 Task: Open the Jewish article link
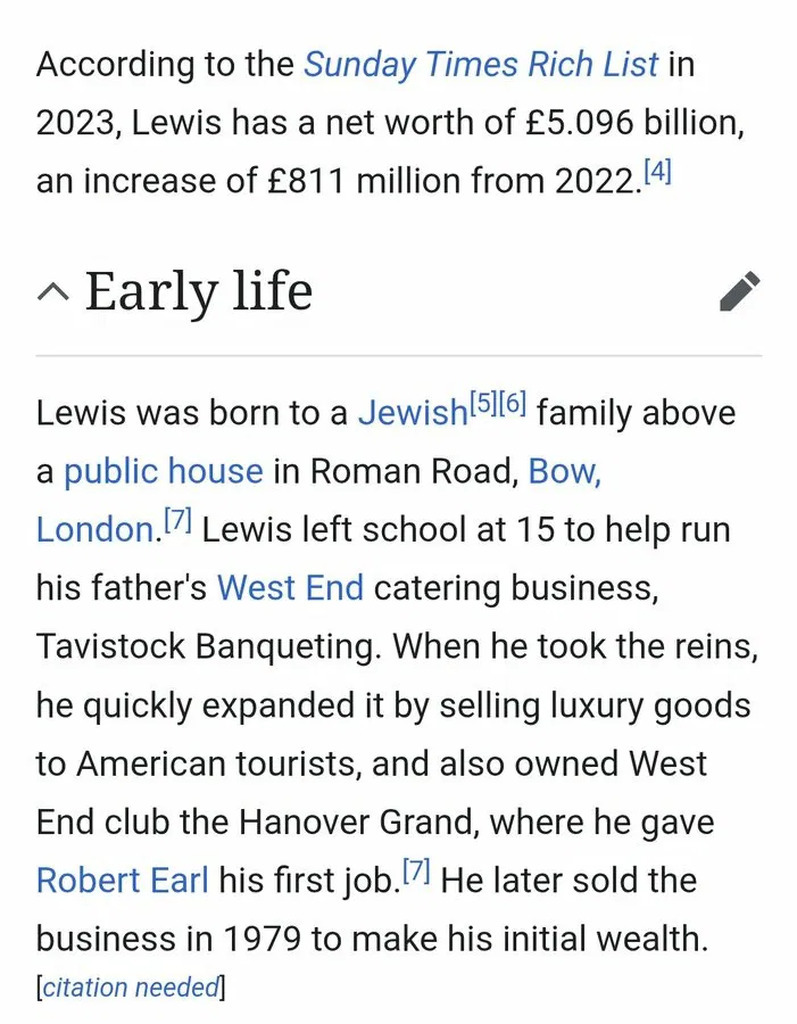pos(412,413)
